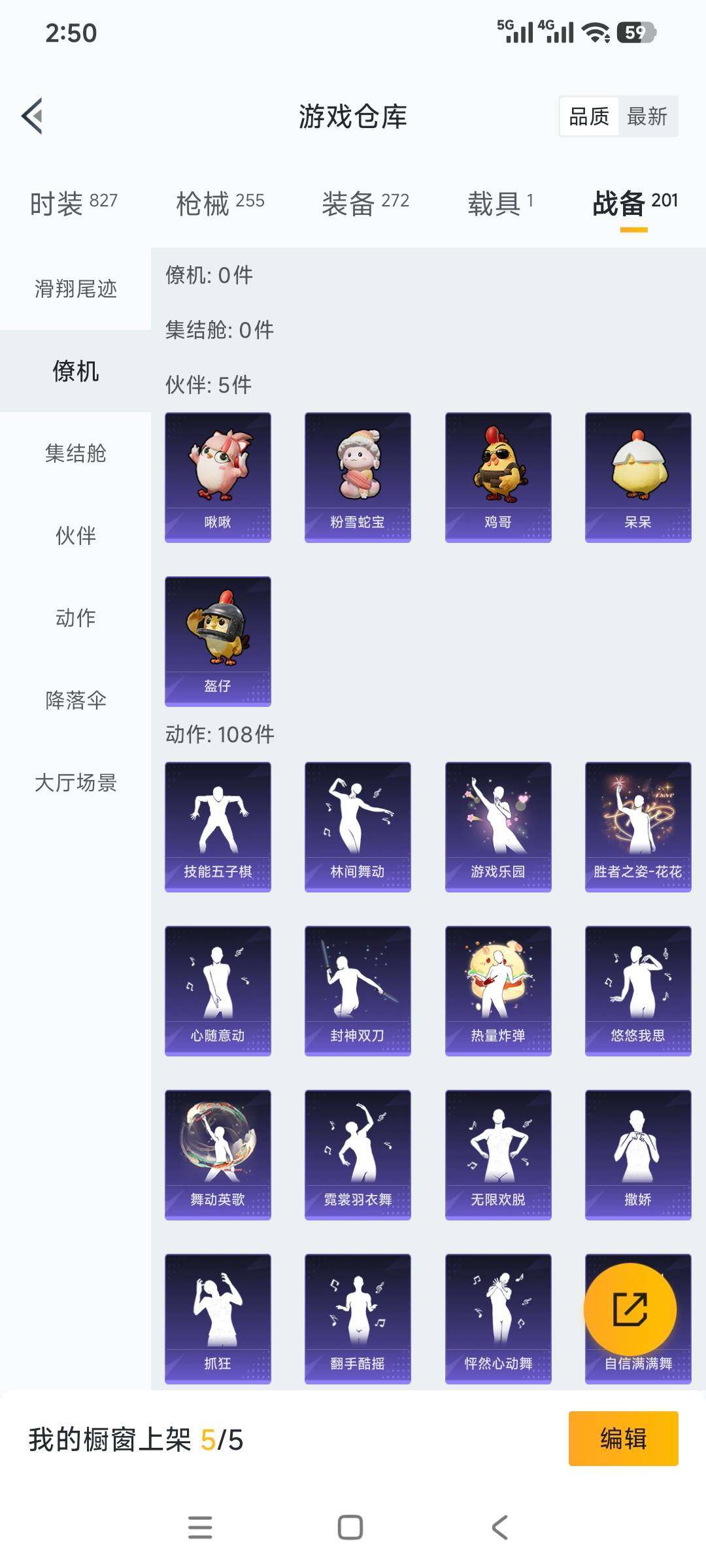Switch sorting to 最新
This screenshot has width=706, height=1568.
[x=649, y=117]
